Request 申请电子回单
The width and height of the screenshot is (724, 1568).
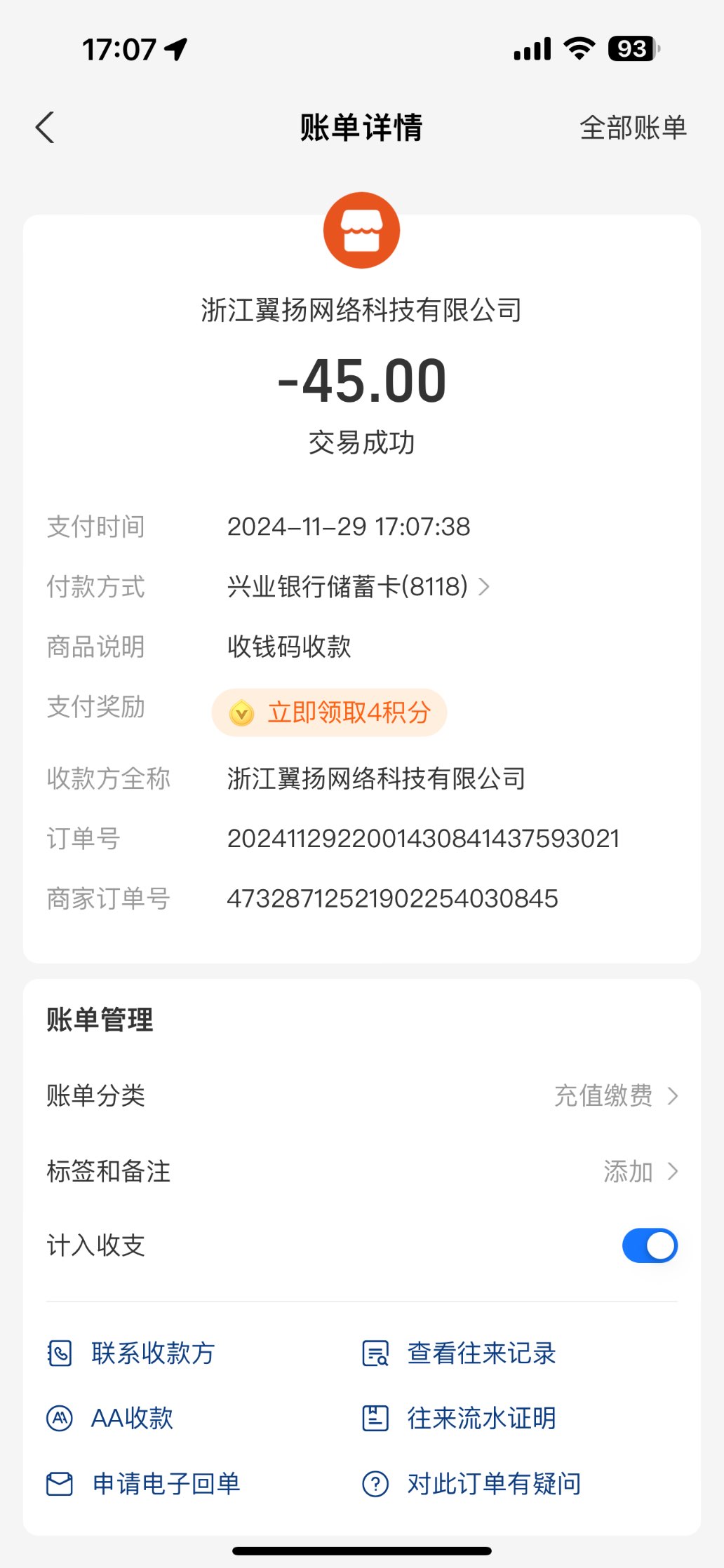coord(166,1483)
